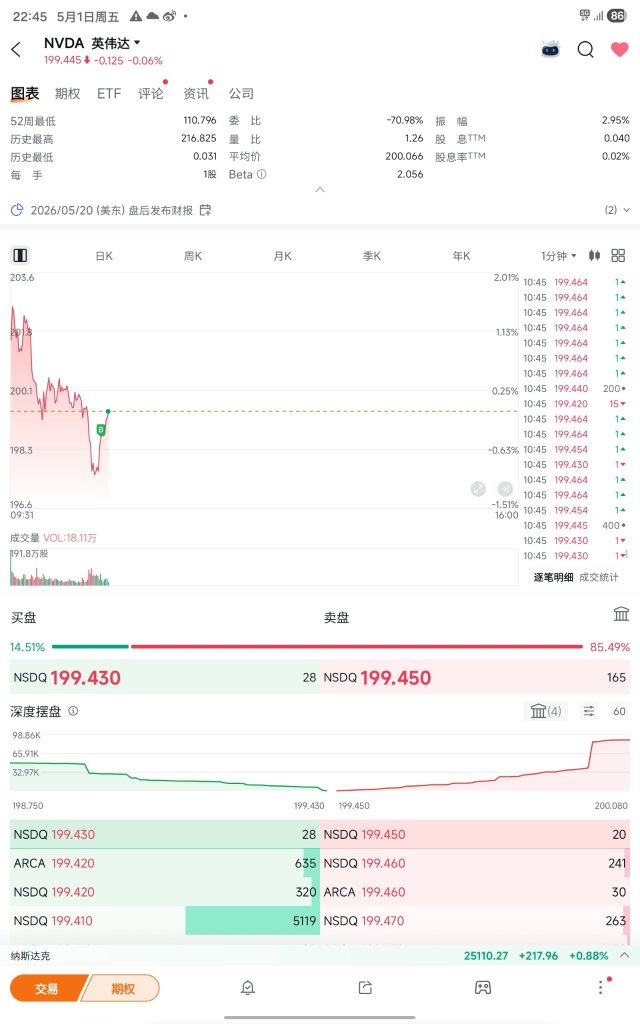
Task: Open the price alert bell icon
Action: click(x=248, y=987)
